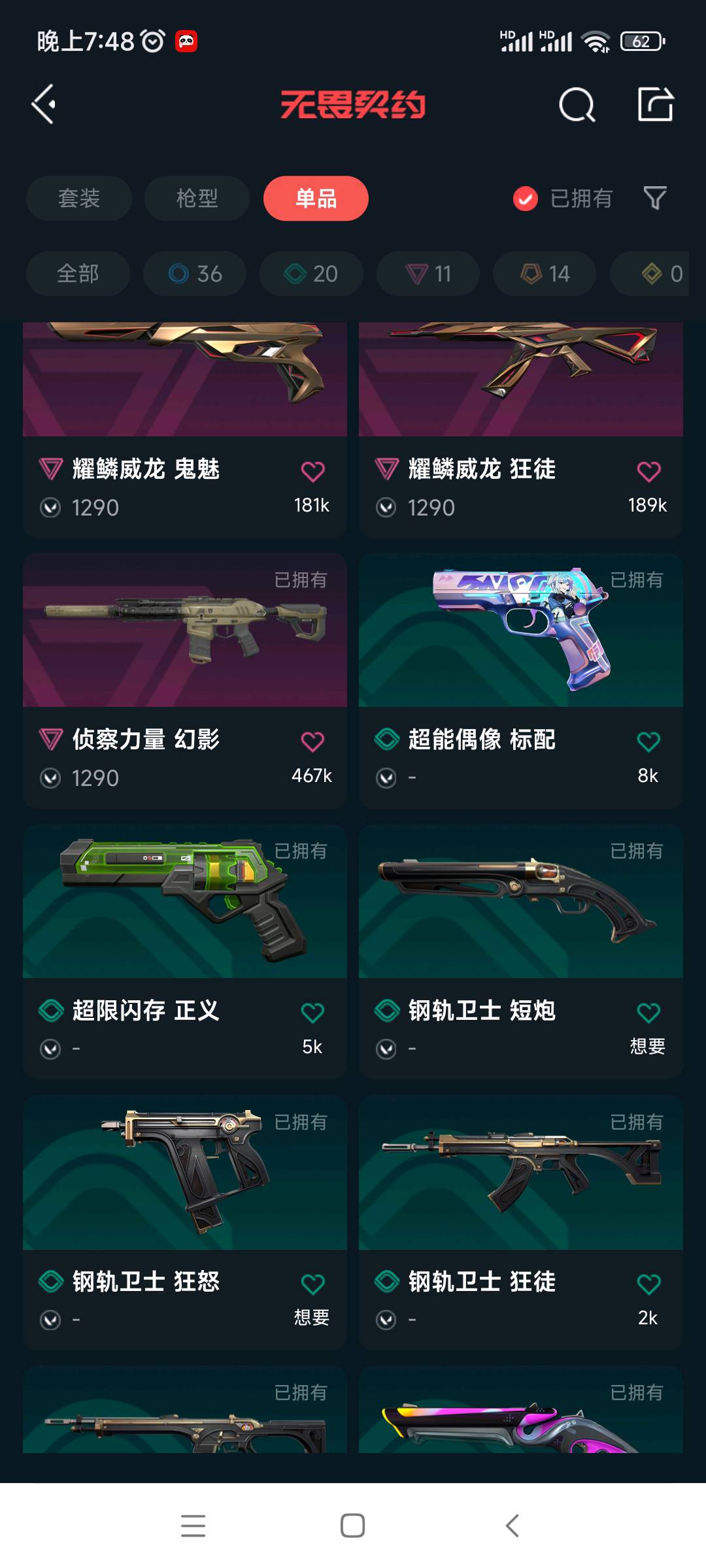706x1568 pixels.
Task: Open the 钢轨卫士 狂徒 skin card
Action: 521,1223
